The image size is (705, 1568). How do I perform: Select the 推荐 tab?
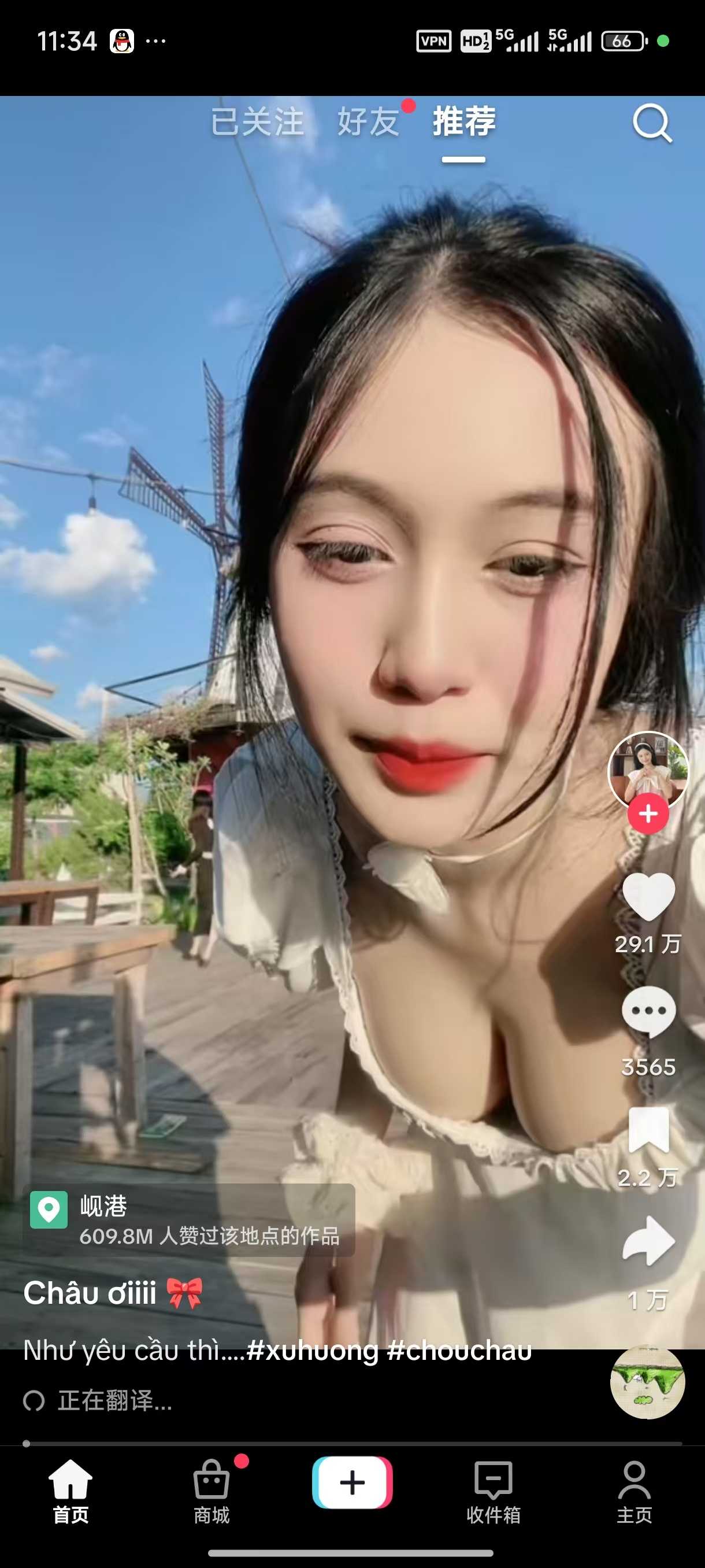(x=464, y=122)
